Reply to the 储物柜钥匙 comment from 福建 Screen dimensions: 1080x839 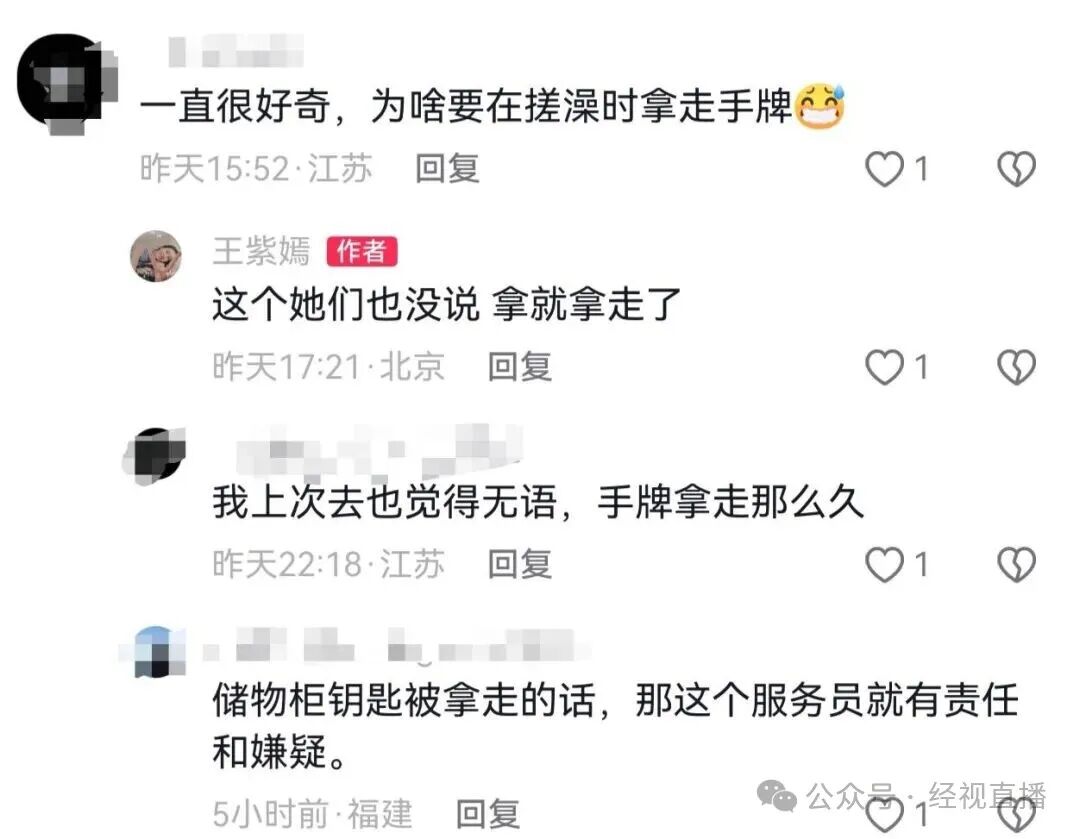point(487,813)
